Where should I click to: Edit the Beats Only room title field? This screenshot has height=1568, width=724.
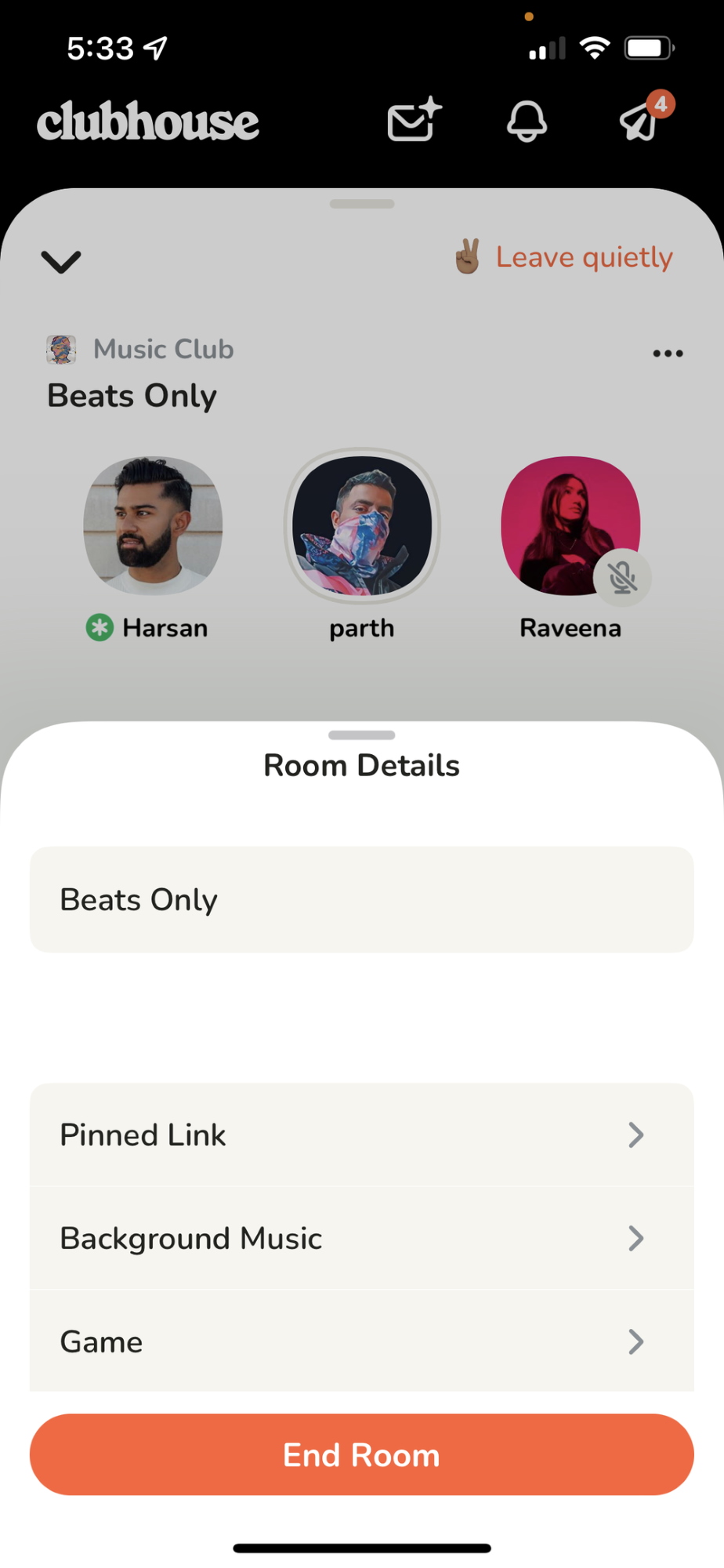tap(361, 899)
